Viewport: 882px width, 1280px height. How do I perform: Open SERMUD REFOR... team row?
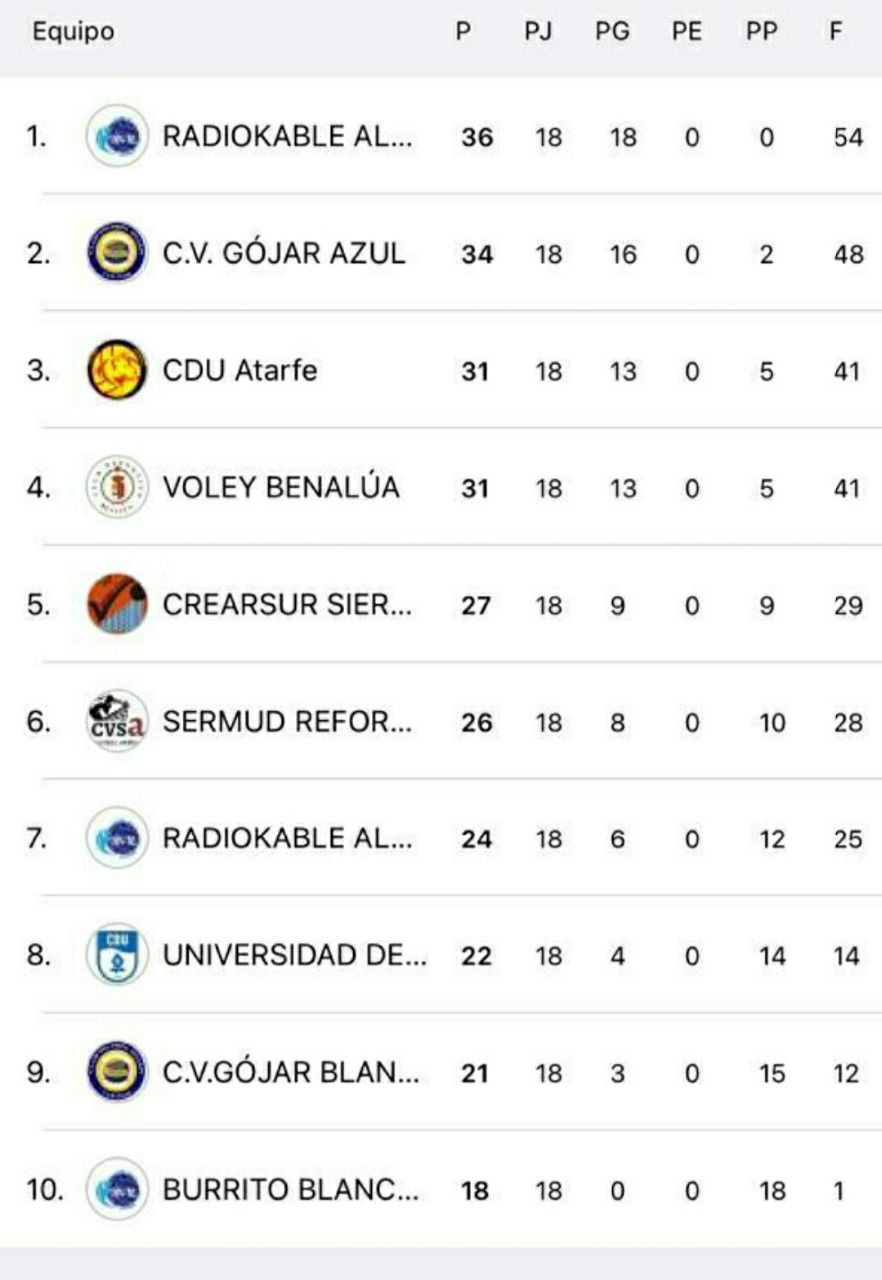click(288, 722)
